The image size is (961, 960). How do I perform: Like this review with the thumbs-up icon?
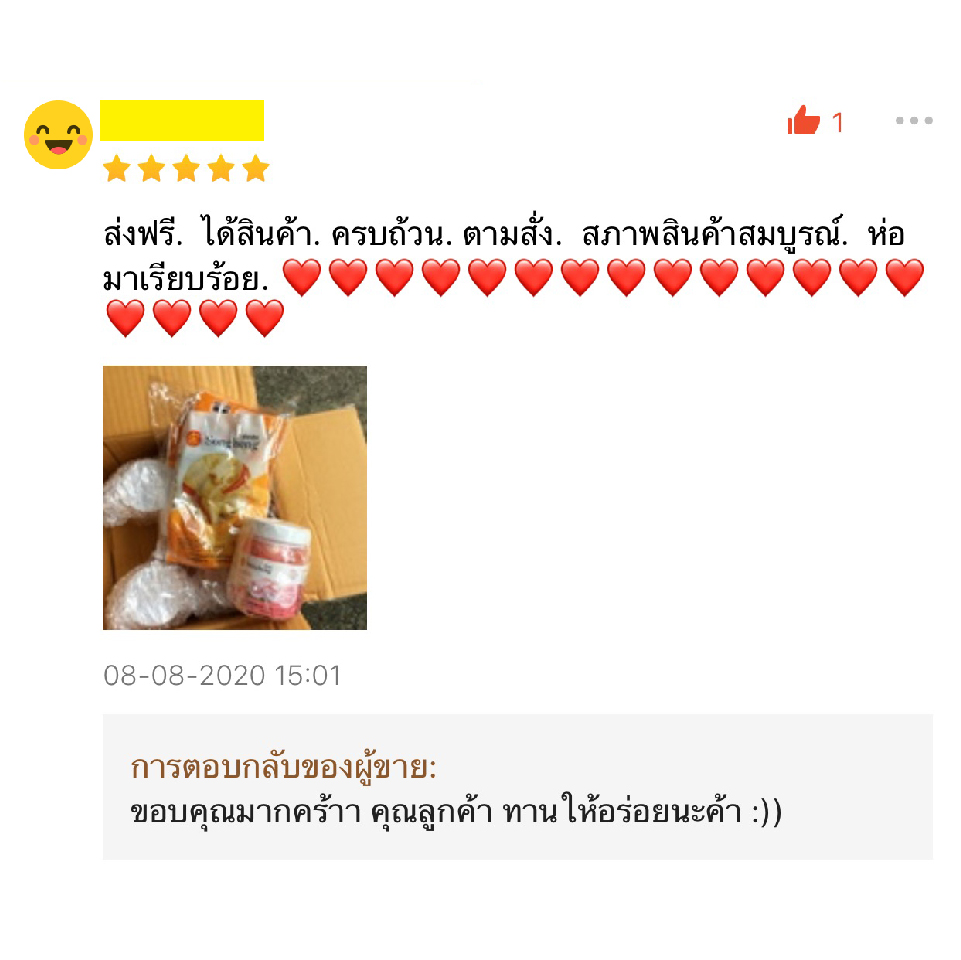click(804, 122)
